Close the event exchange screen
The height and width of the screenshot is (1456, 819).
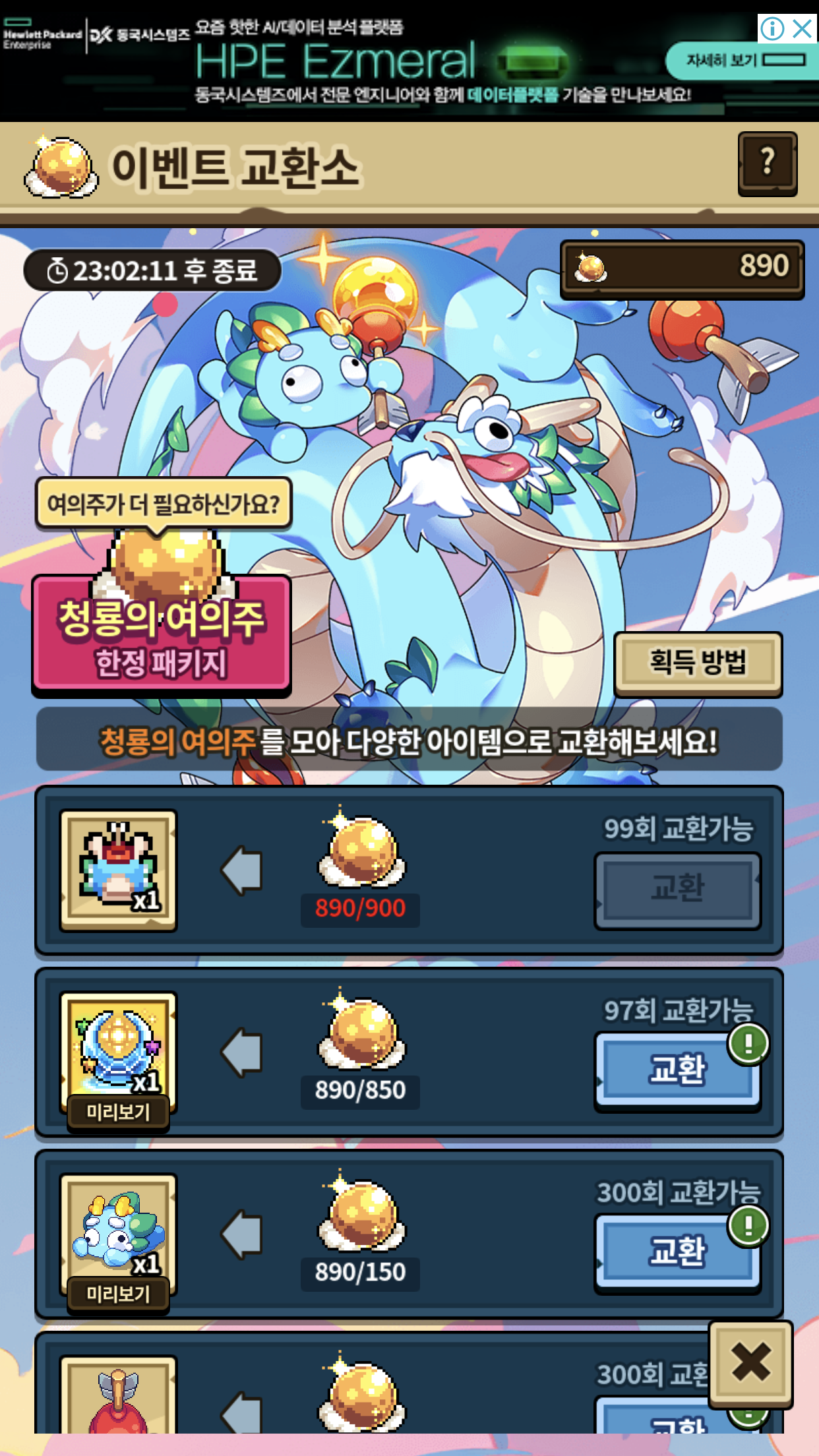click(750, 1362)
